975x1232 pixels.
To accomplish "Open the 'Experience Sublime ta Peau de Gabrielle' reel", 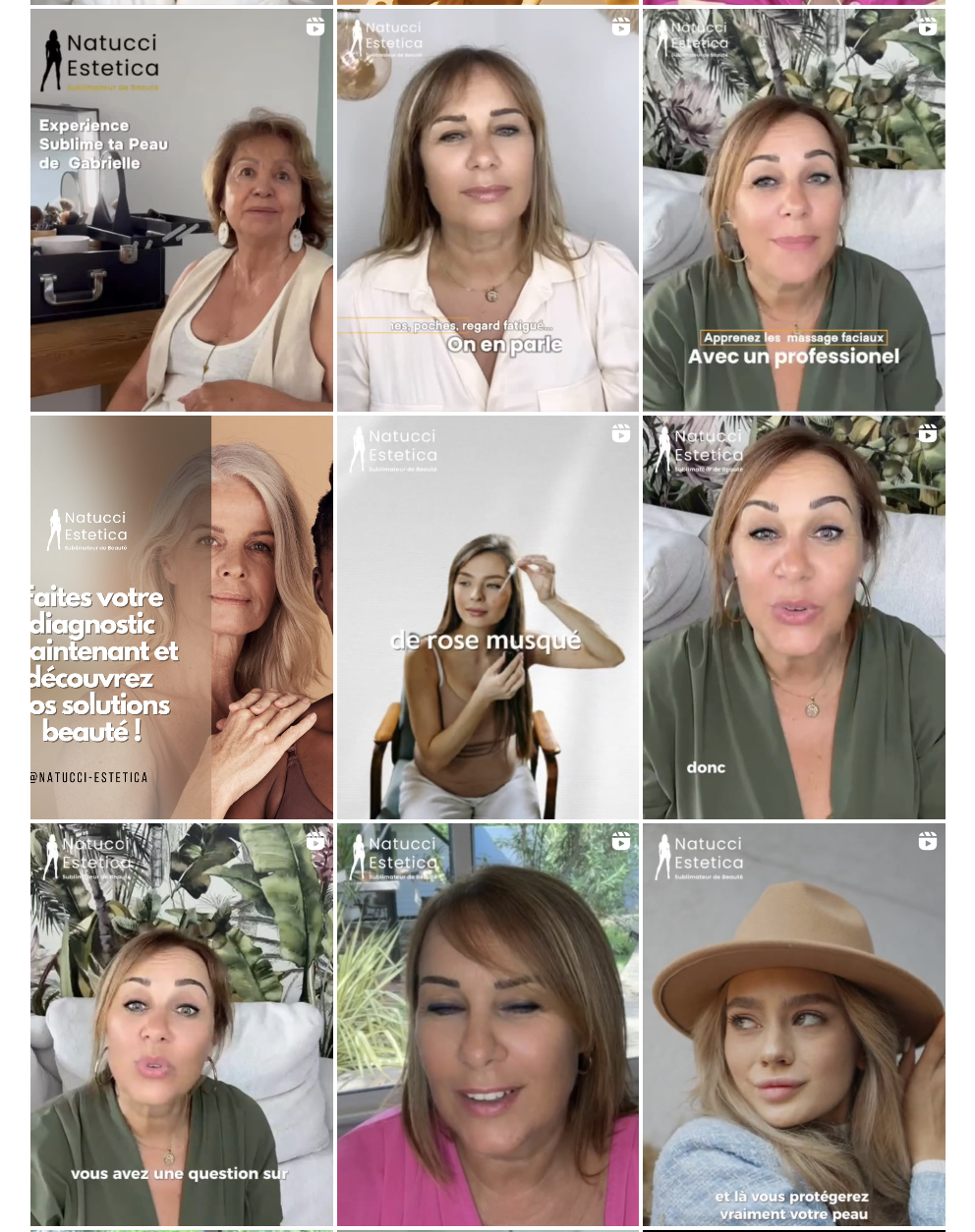I will (x=182, y=210).
